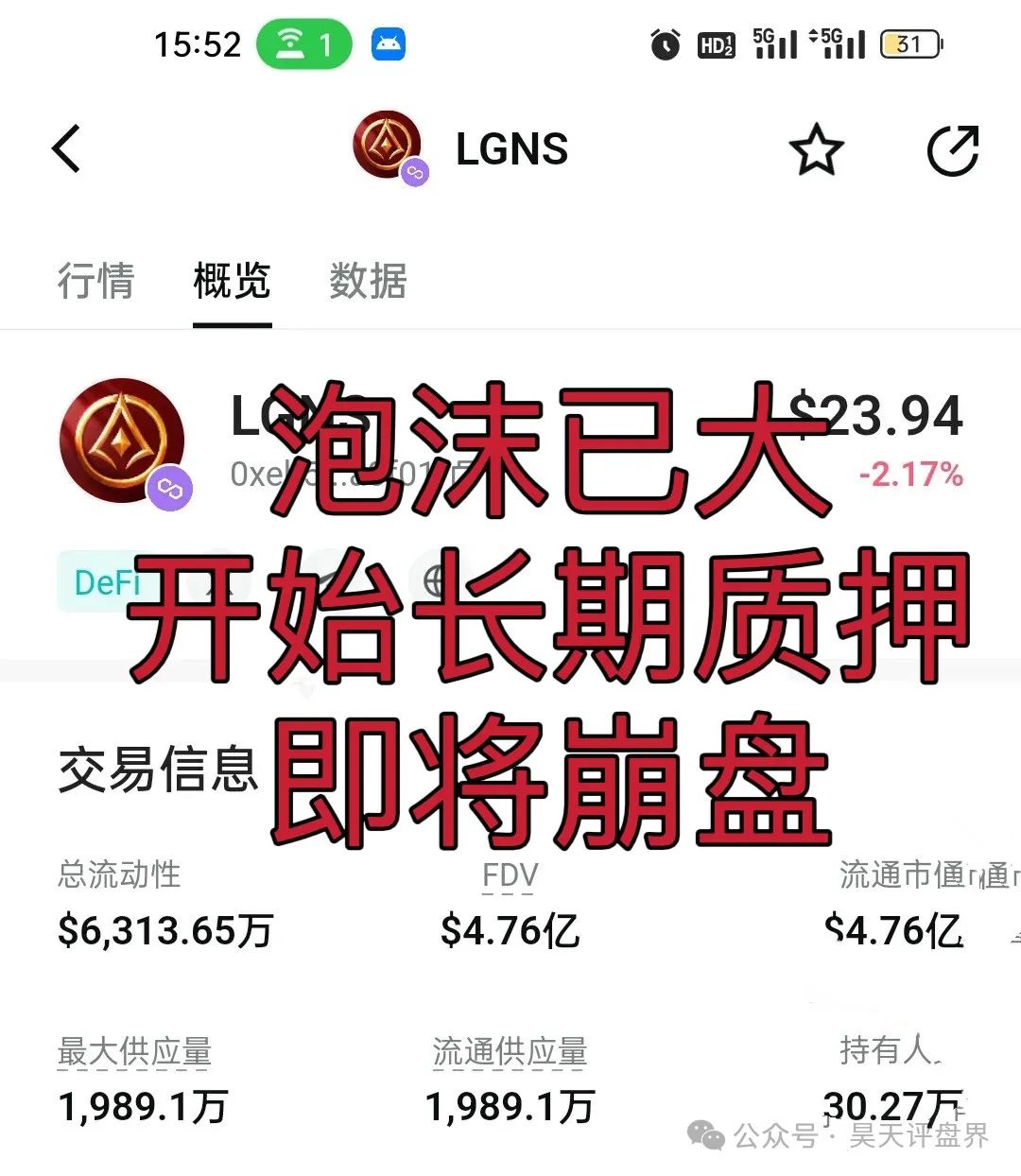Tap the DeFi category chip
The image size is (1021, 1176).
106,582
